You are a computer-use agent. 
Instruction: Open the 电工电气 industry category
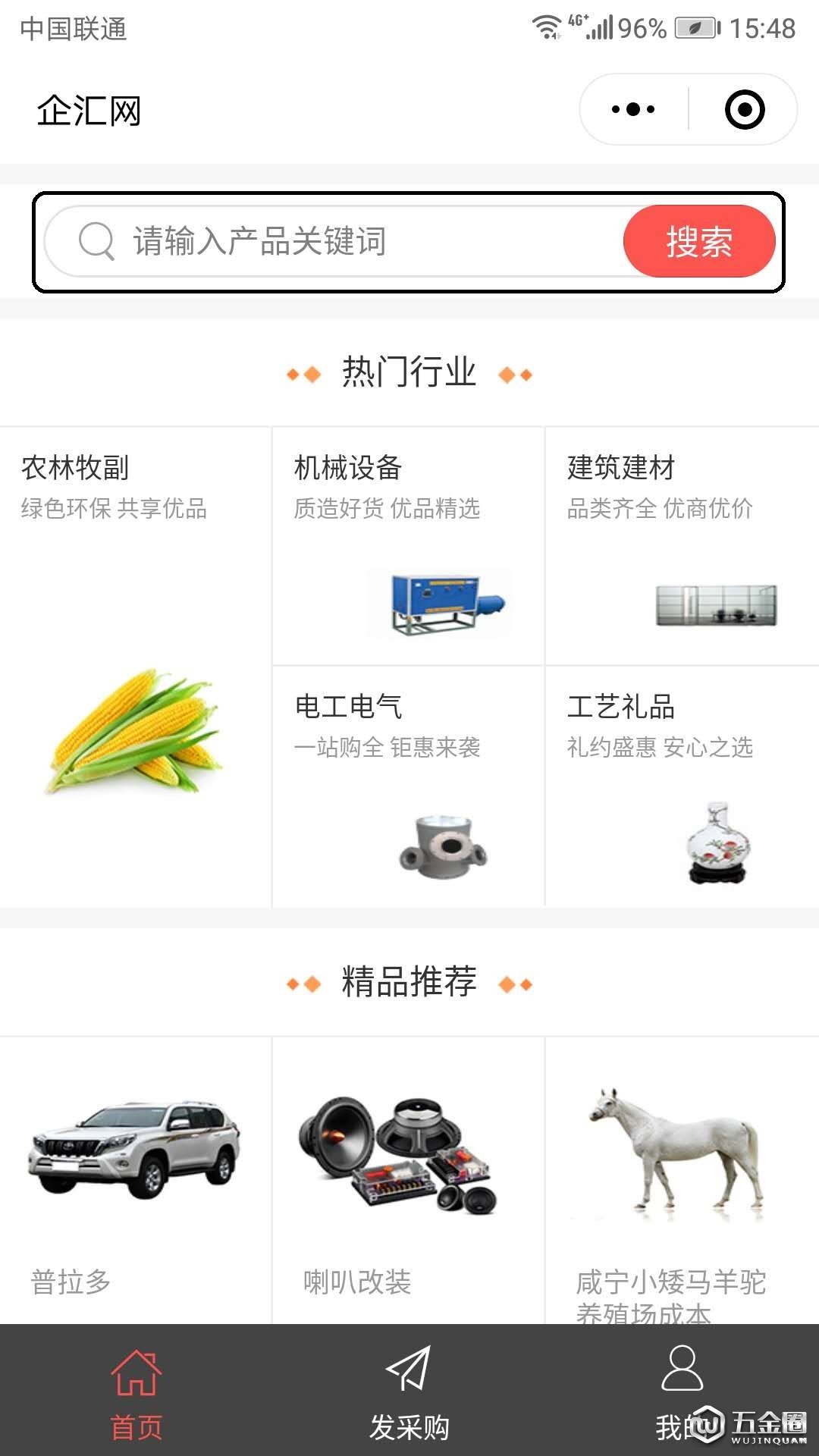click(408, 786)
